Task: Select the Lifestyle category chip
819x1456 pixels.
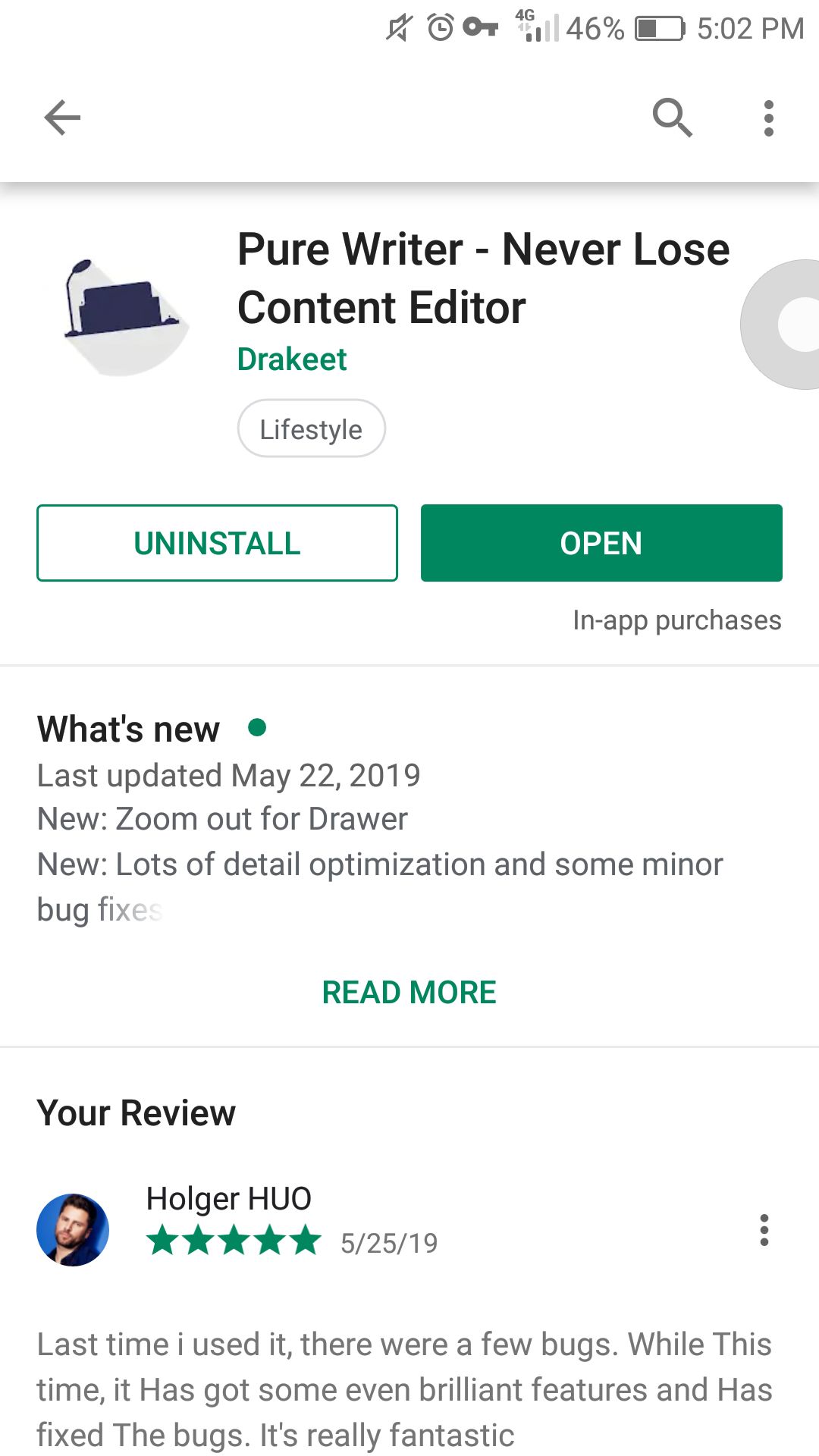Action: [311, 429]
